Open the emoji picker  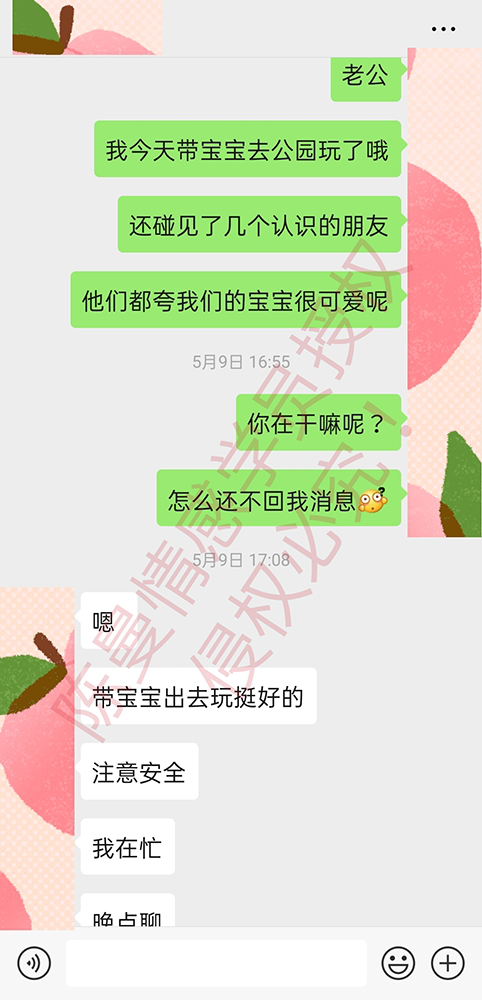(398, 962)
